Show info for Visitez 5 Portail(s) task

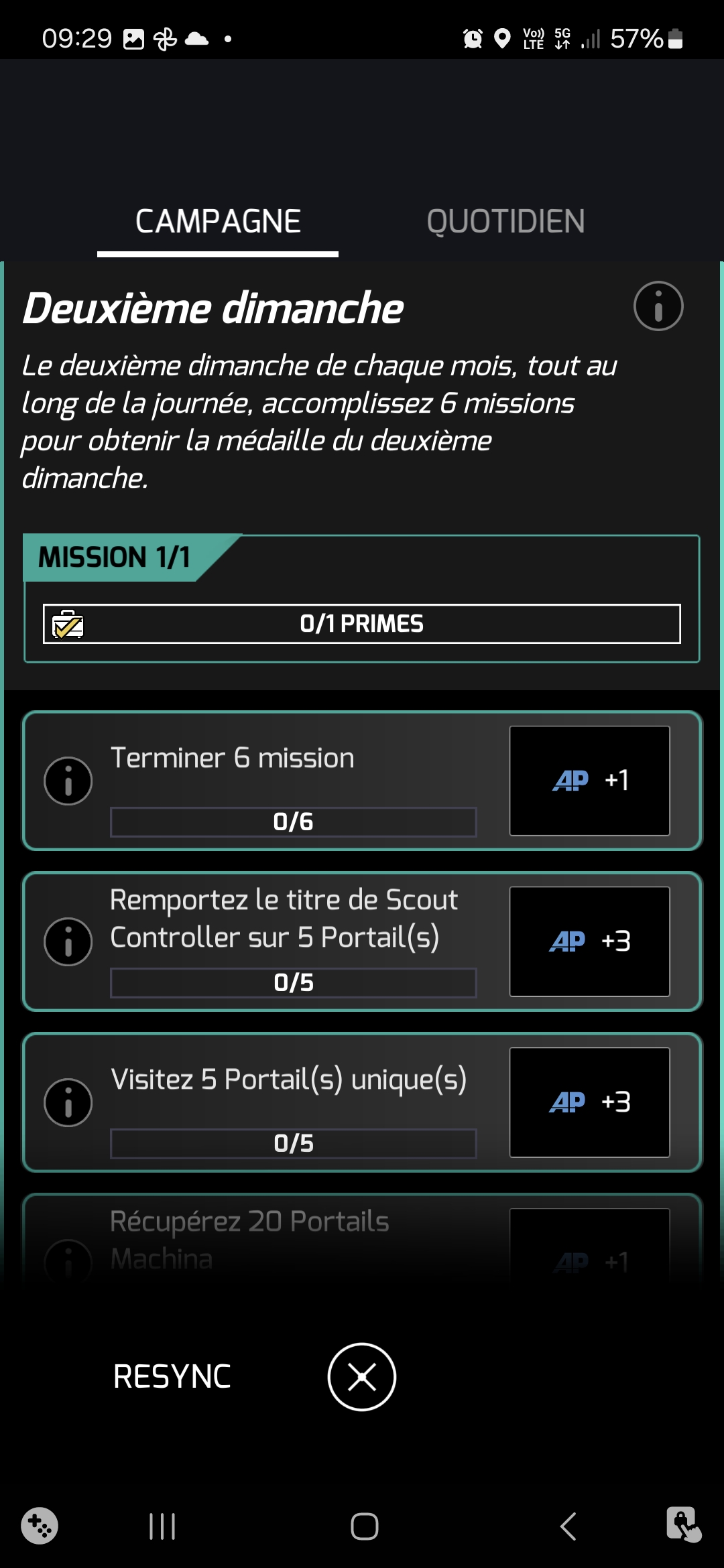pos(68,1102)
